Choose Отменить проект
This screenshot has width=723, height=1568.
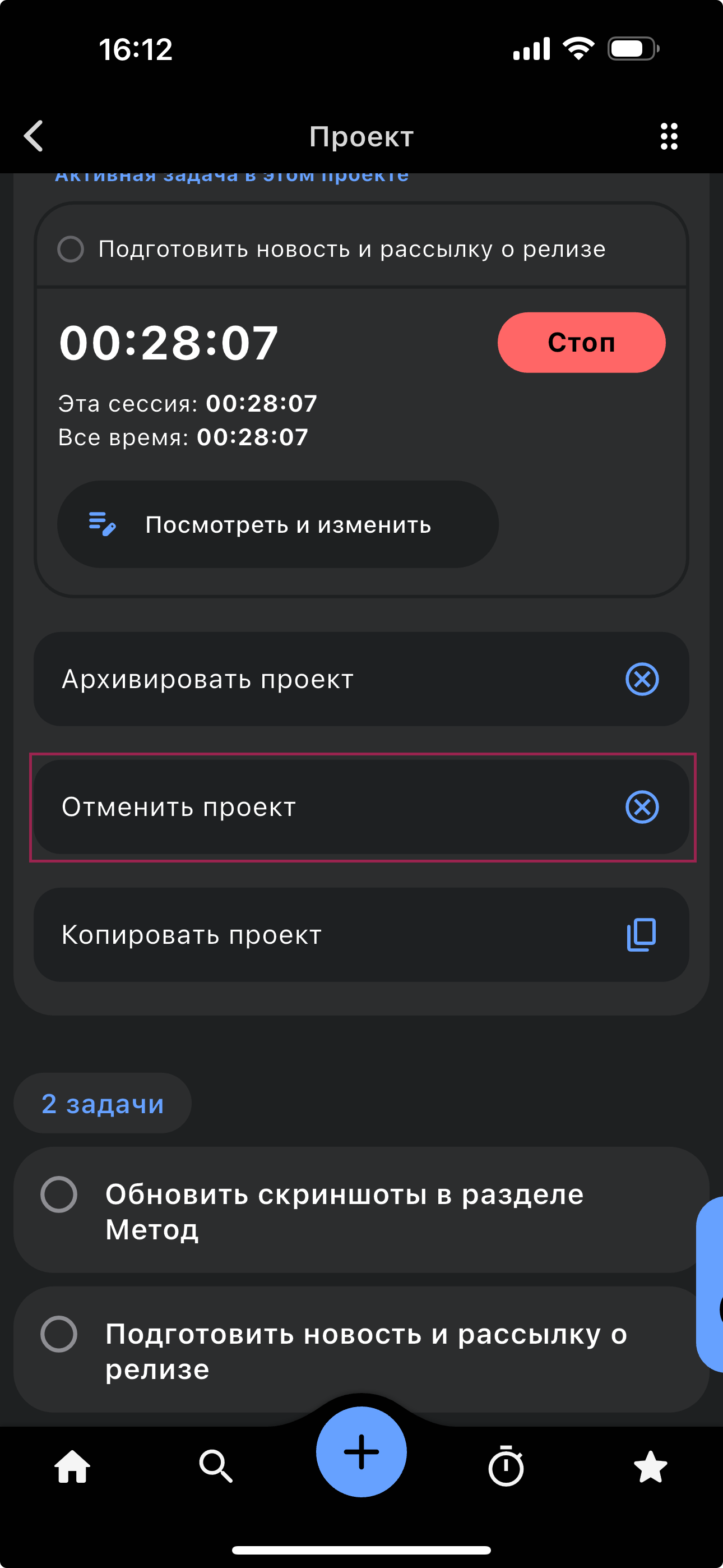[x=361, y=807]
